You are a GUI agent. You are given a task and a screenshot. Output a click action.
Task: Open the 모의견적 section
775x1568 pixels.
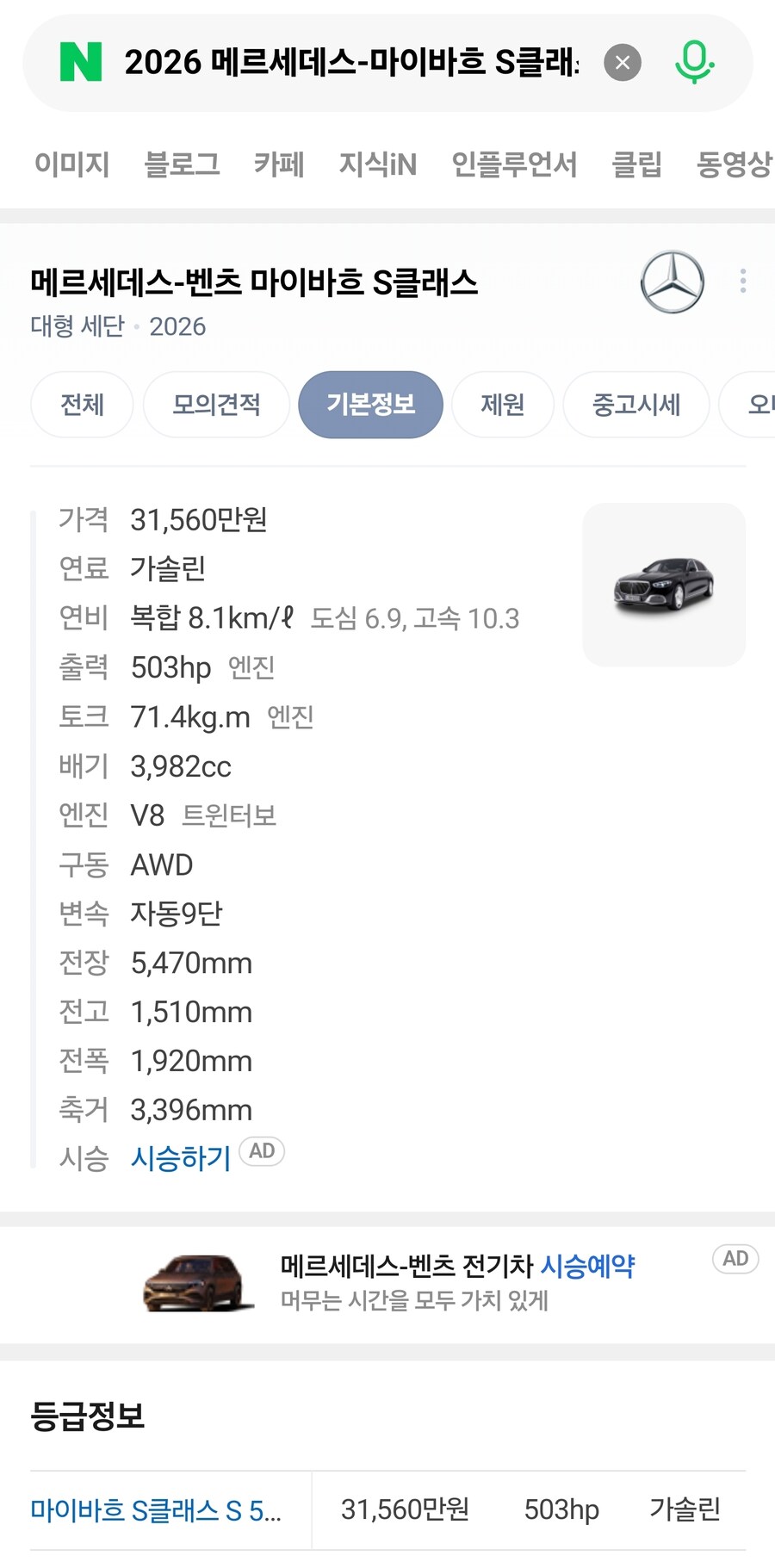215,405
